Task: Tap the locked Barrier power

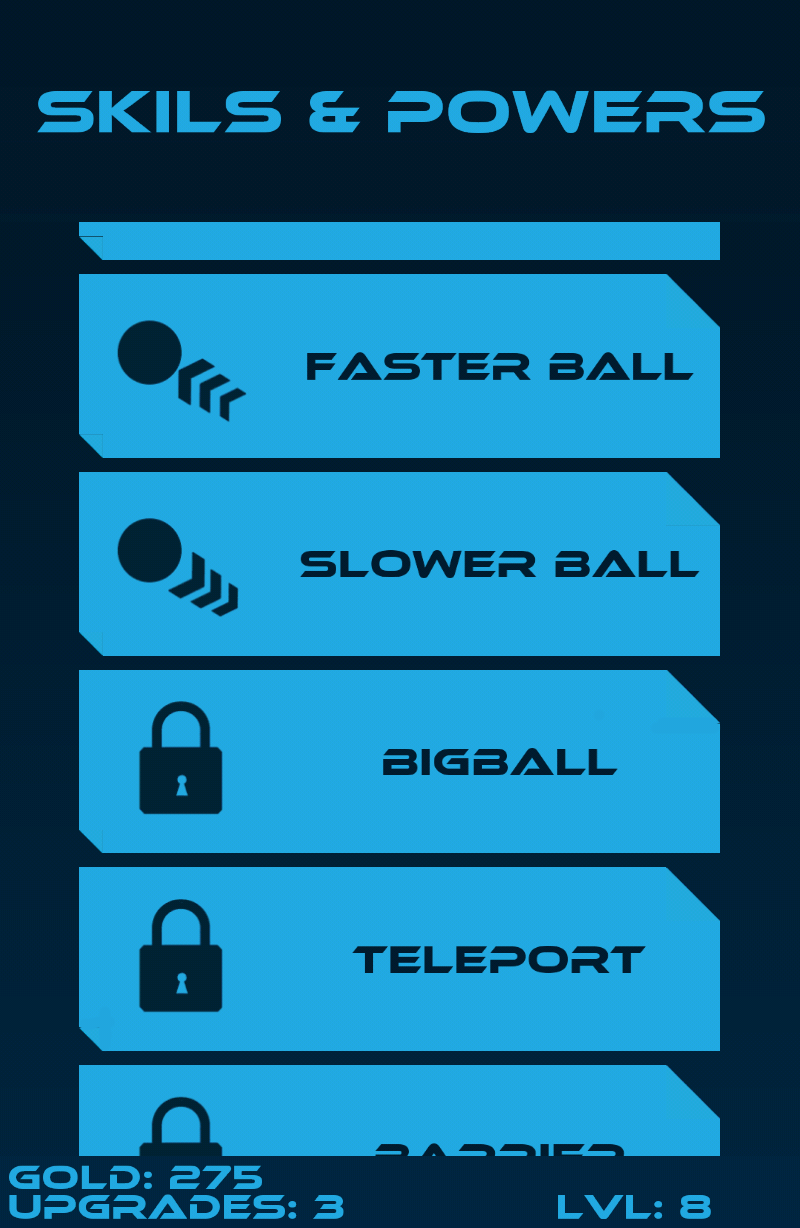Action: point(400,1115)
